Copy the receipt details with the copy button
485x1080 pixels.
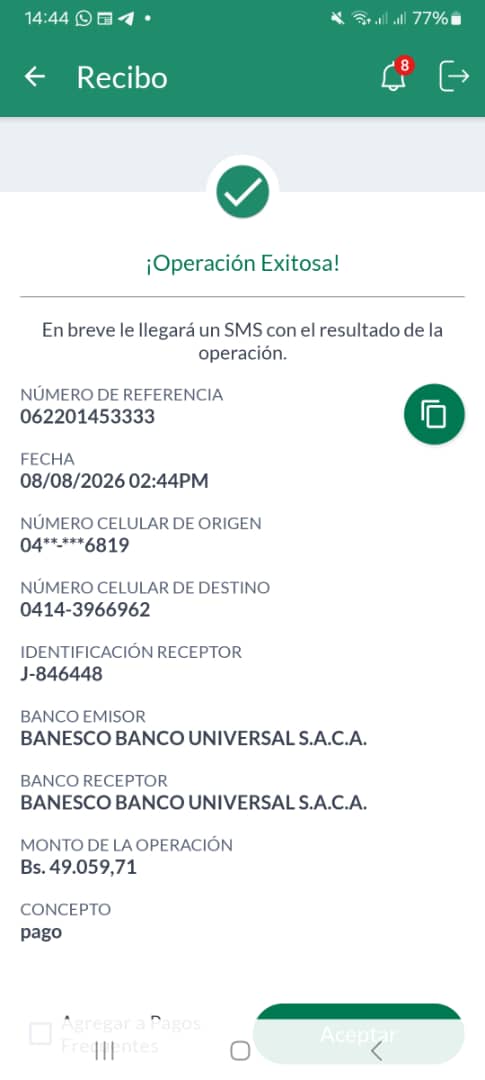pyautogui.click(x=434, y=415)
